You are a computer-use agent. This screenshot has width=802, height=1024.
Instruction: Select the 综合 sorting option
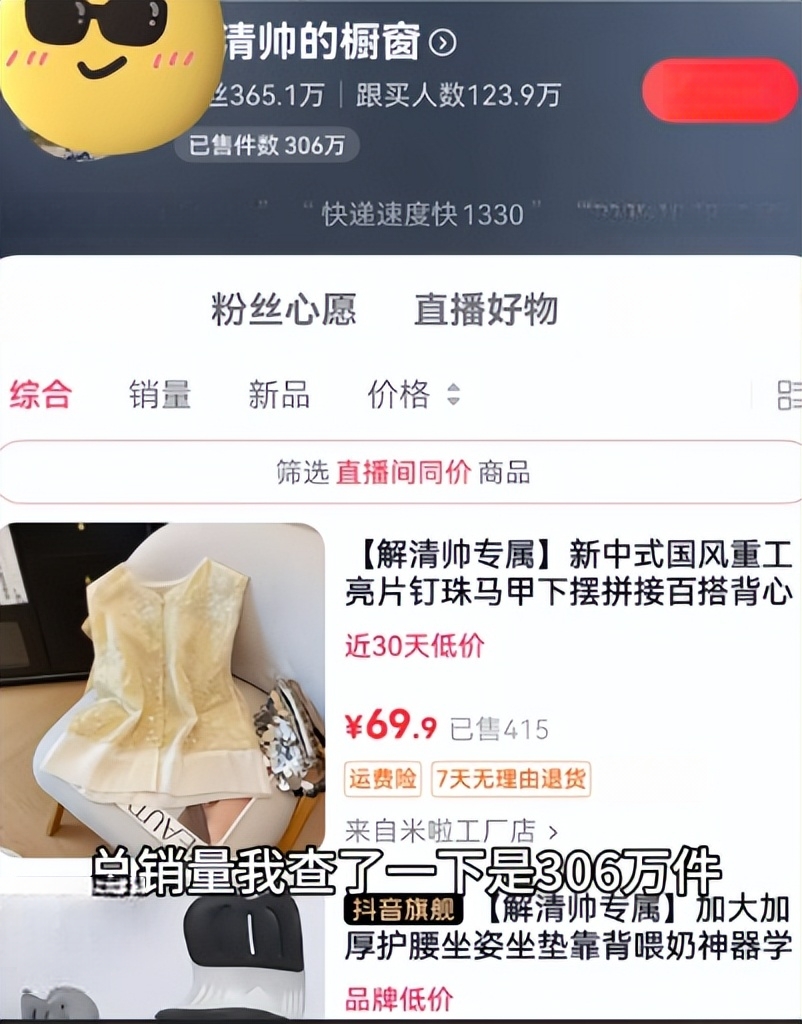[41, 394]
